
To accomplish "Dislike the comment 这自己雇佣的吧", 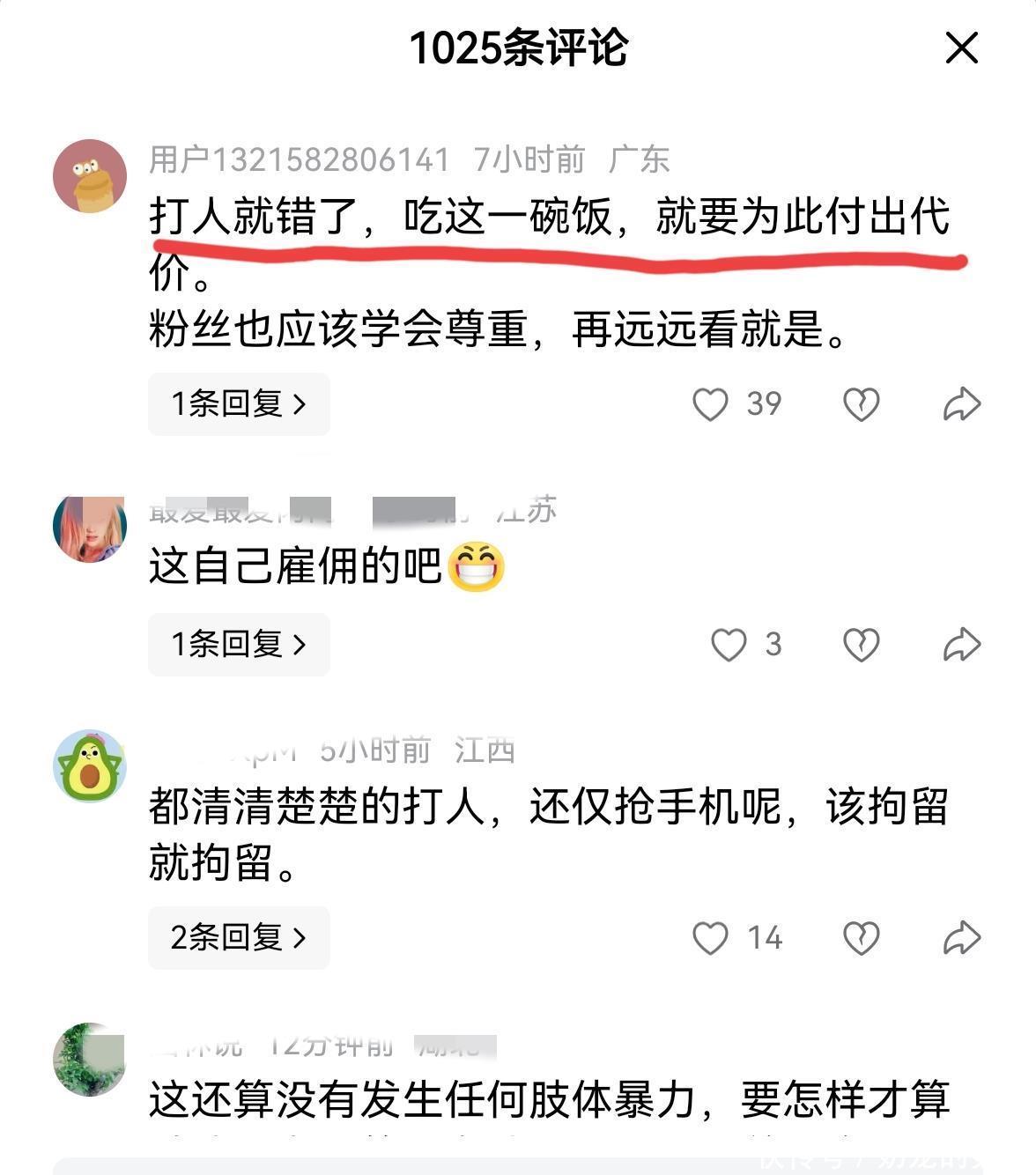I will 861,645.
